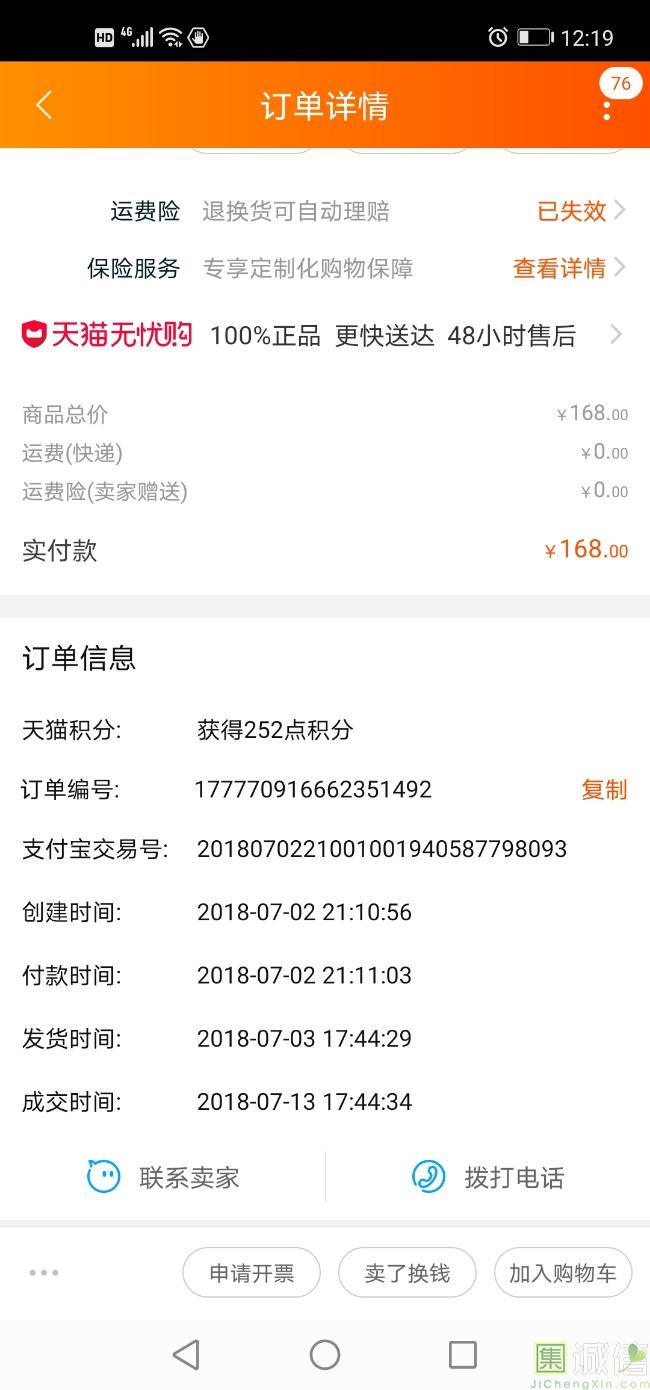Image resolution: width=650 pixels, height=1390 pixels.
Task: Request an invoice with 申请开票
Action: click(x=251, y=1273)
